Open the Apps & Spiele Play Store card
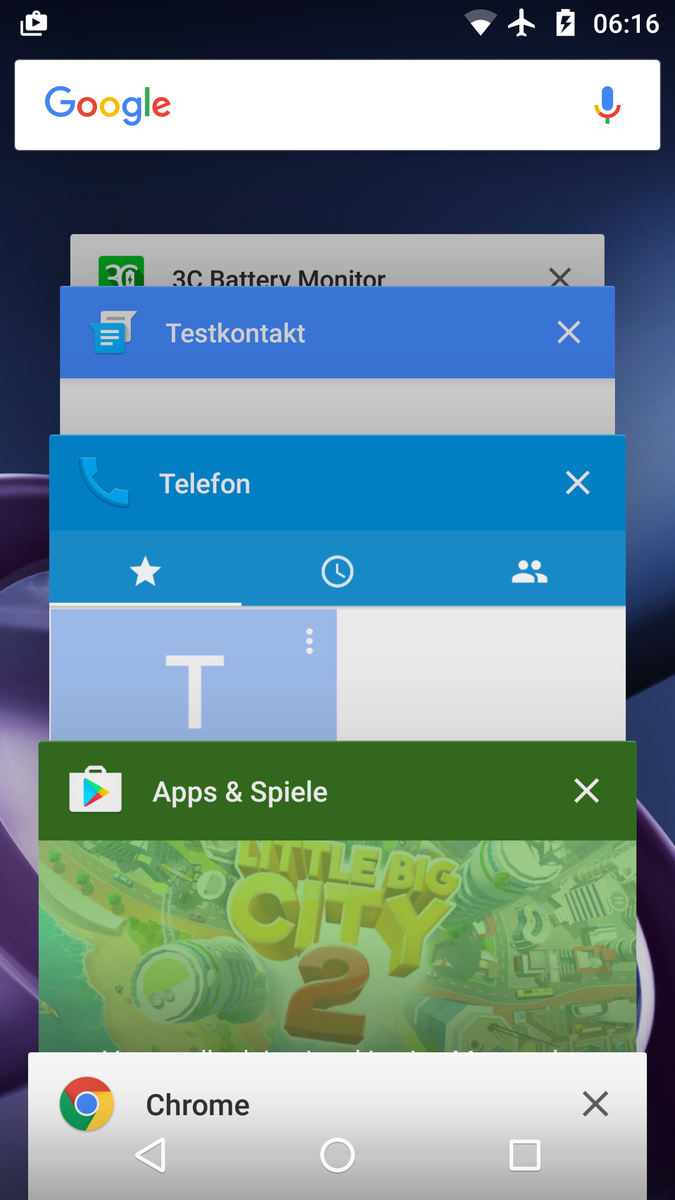 pyautogui.click(x=337, y=897)
